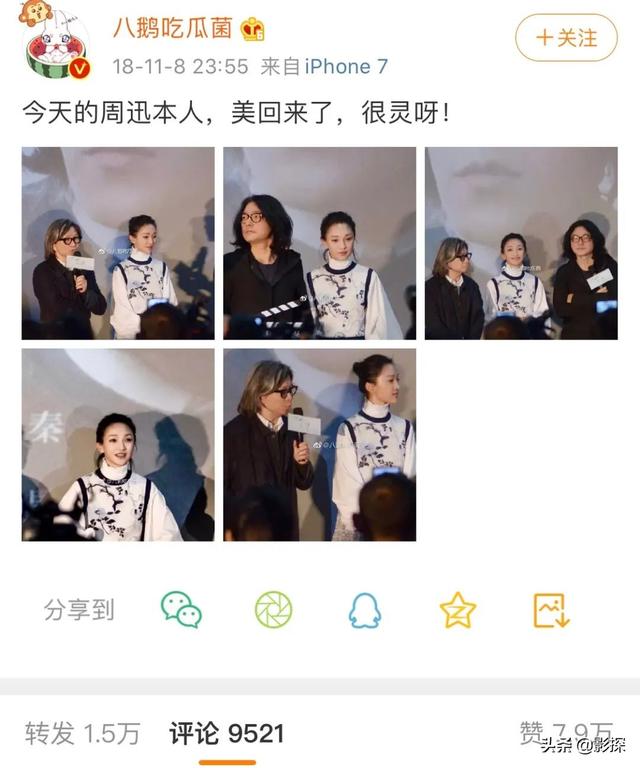Follow 八鹅吃瓜菌 with the 关注 button

tap(568, 38)
